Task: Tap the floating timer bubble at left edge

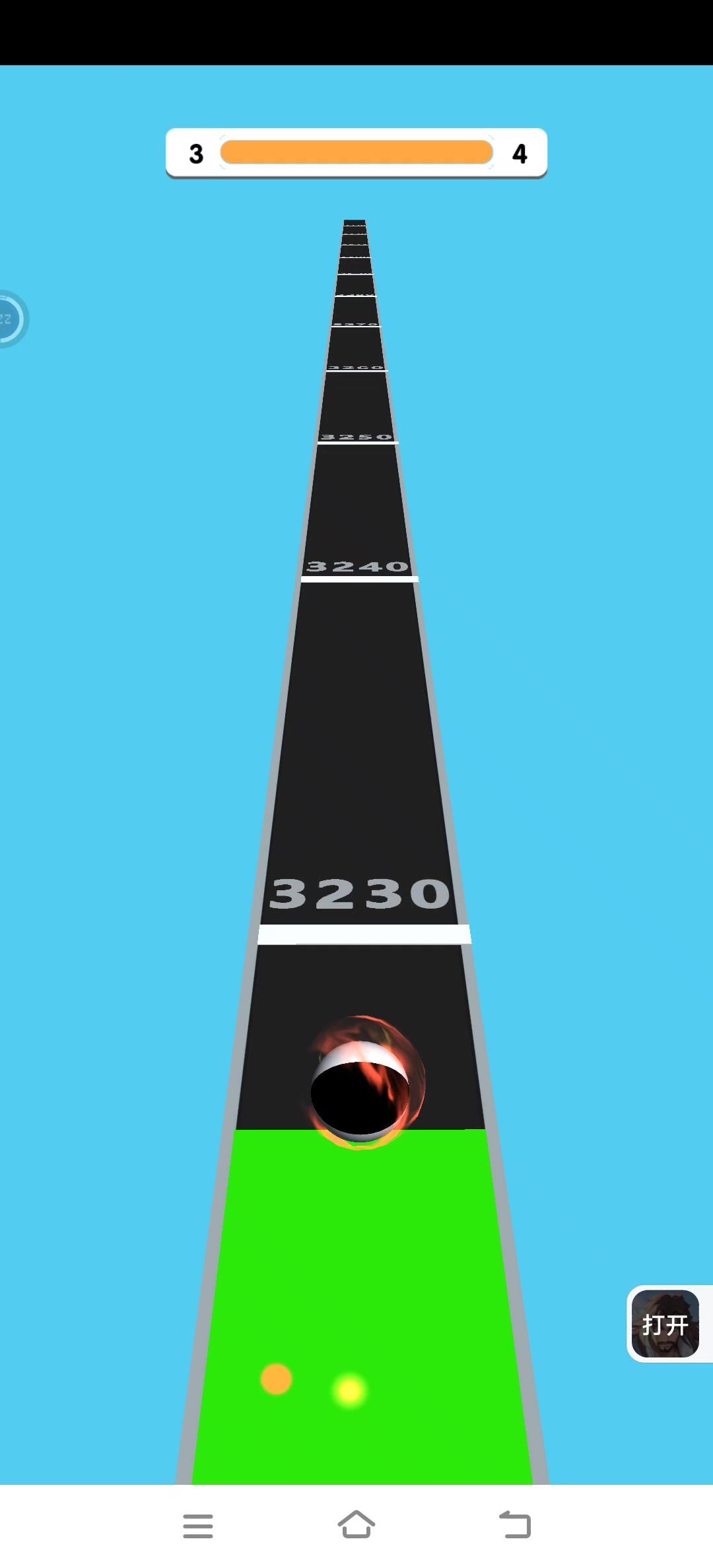Action: (x=9, y=319)
